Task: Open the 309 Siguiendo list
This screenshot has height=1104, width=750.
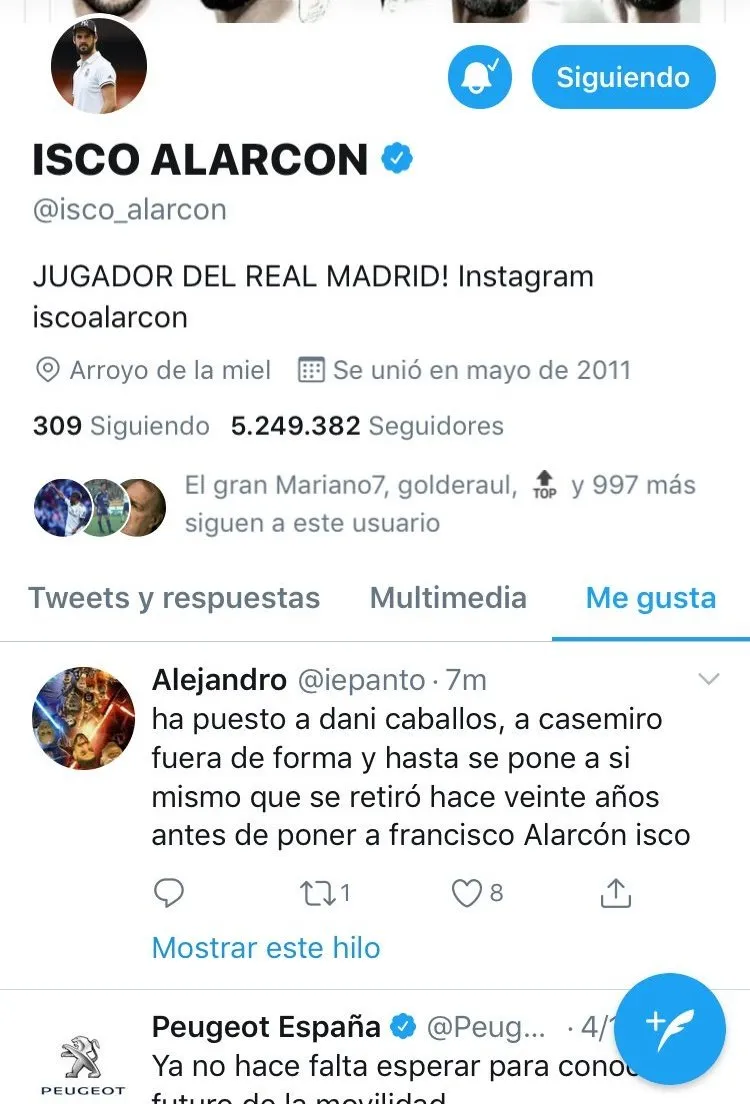Action: (x=121, y=426)
